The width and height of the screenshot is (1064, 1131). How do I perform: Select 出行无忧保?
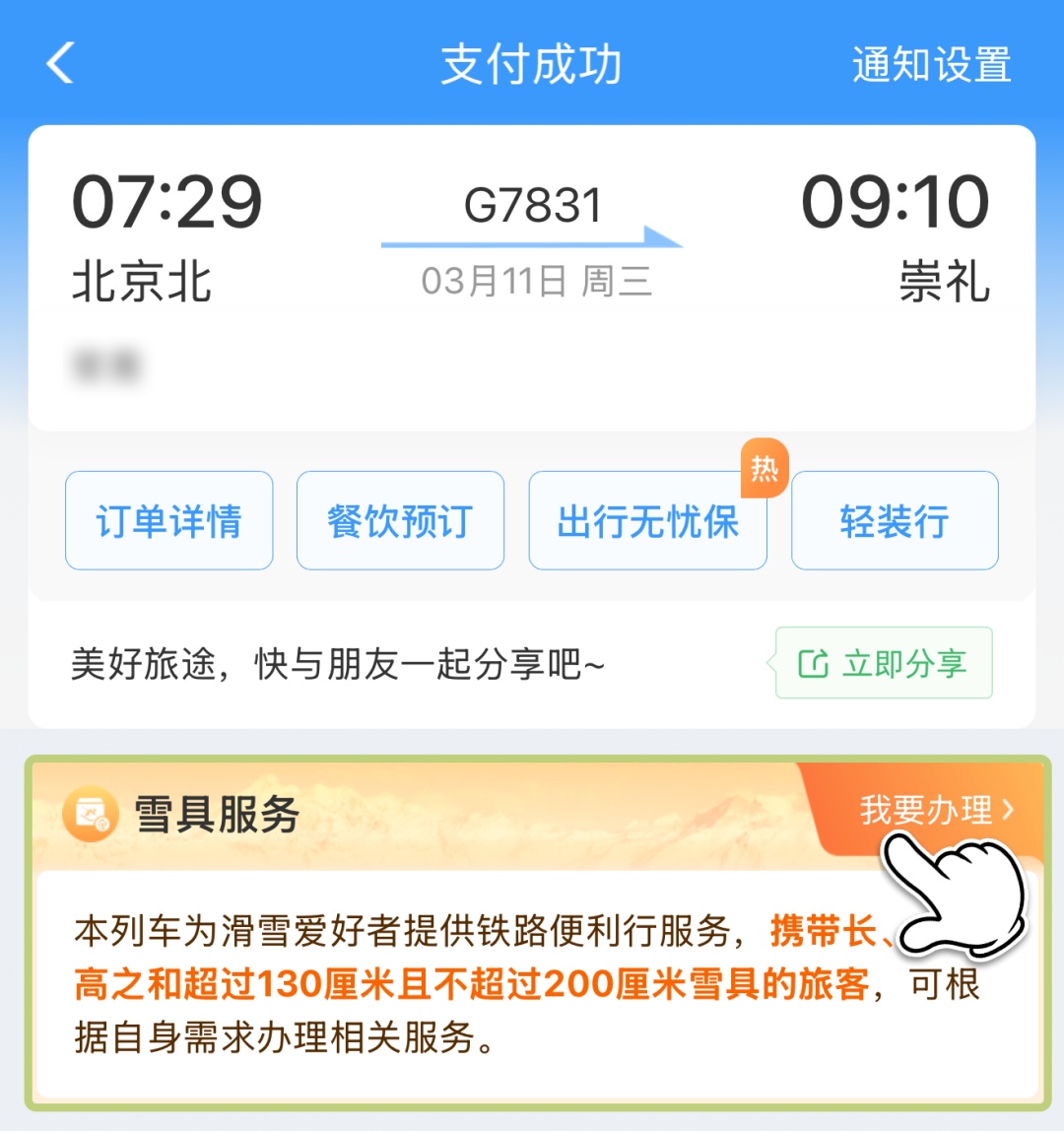(647, 521)
